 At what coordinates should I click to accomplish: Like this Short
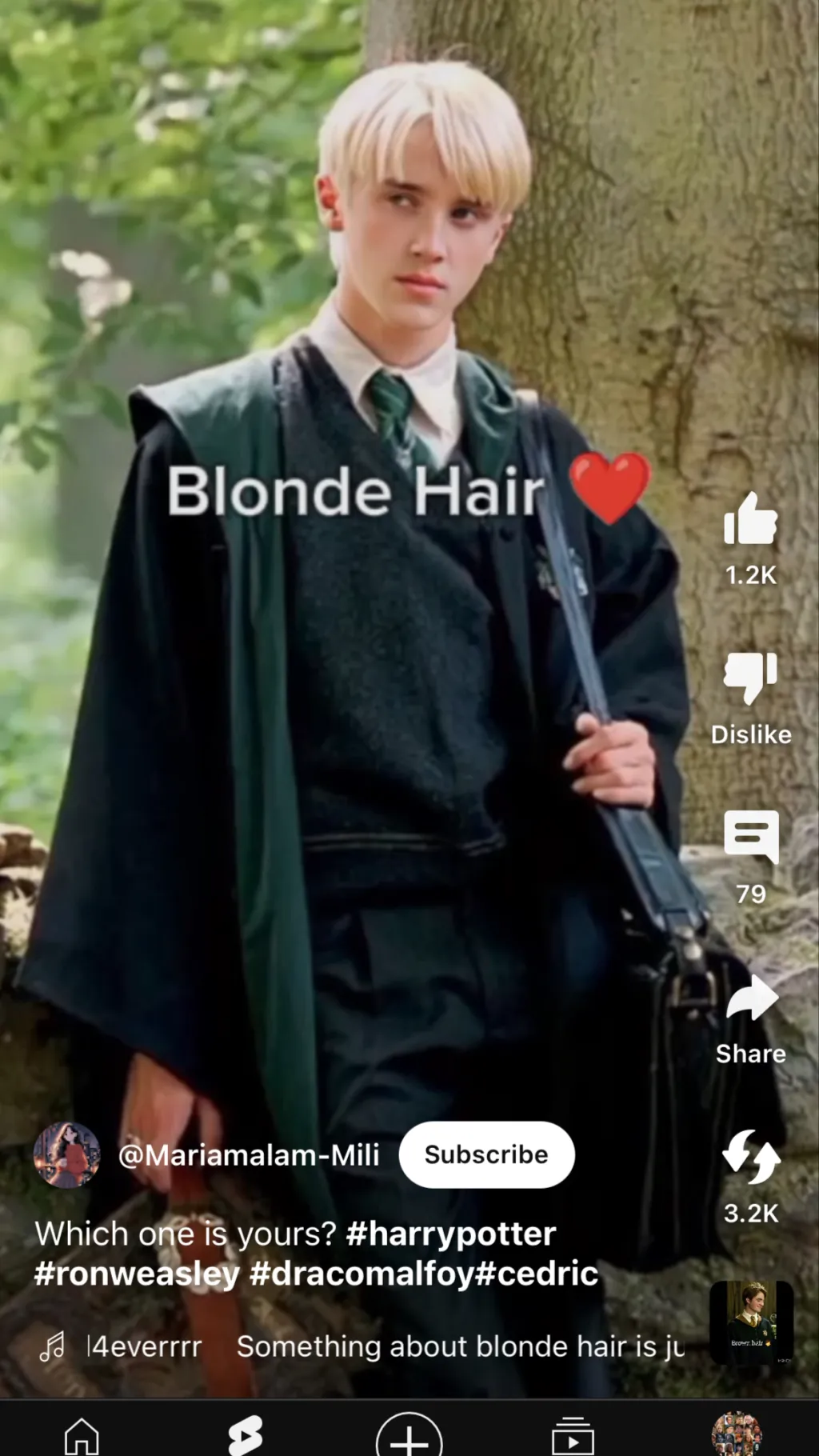tap(750, 521)
